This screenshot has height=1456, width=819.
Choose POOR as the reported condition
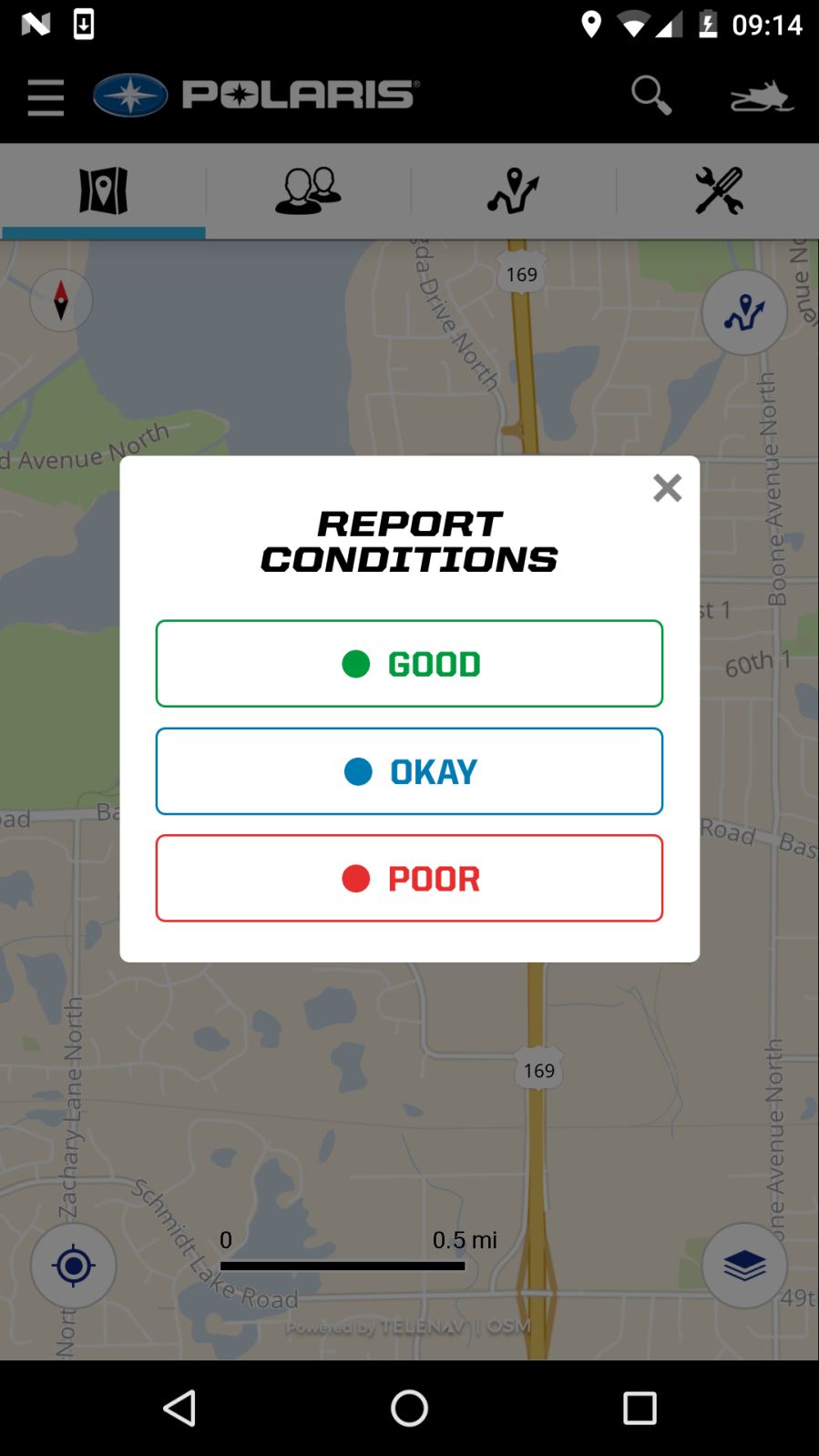pyautogui.click(x=409, y=879)
